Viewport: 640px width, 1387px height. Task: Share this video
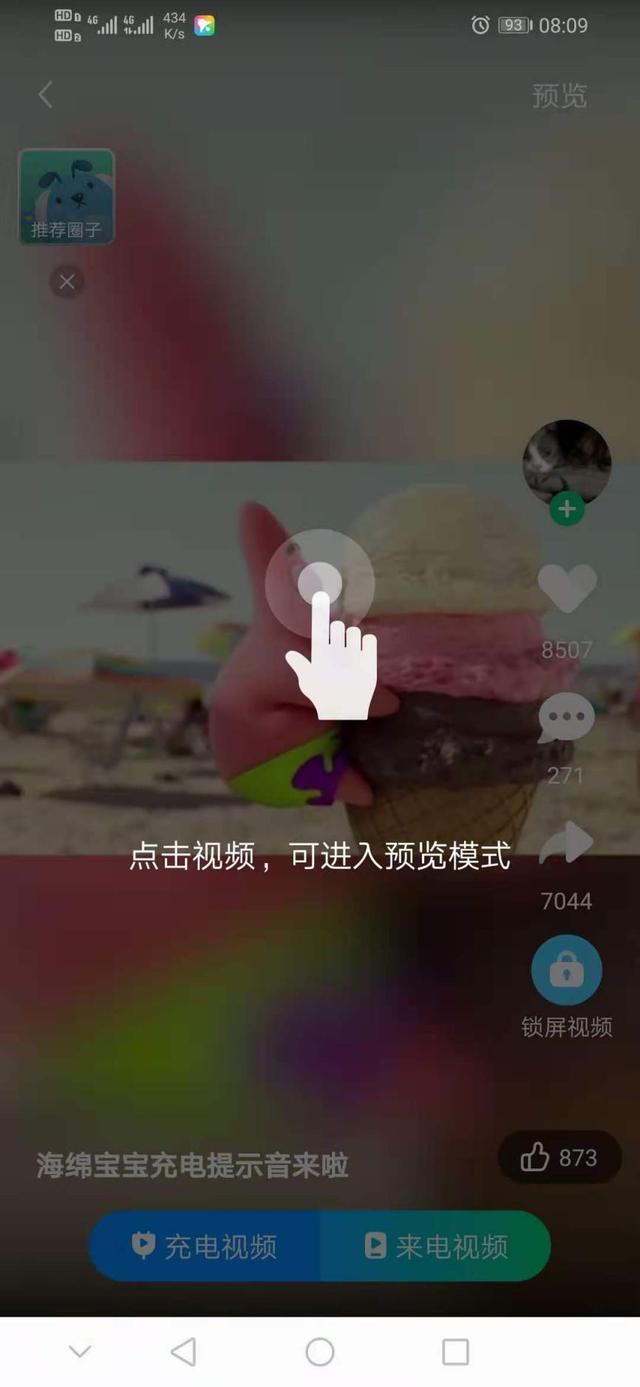[x=566, y=845]
